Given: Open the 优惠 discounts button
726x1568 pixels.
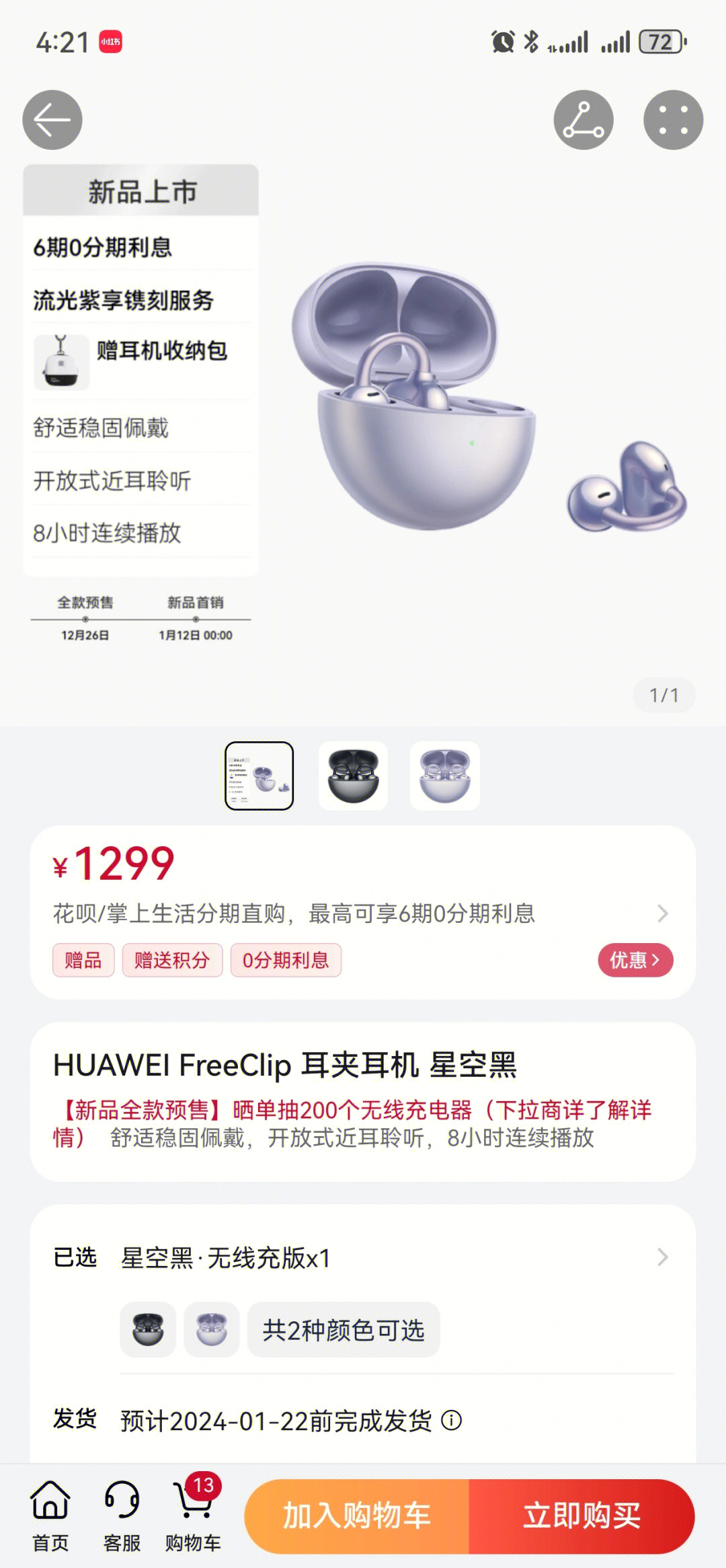Looking at the screenshot, I should click(635, 960).
